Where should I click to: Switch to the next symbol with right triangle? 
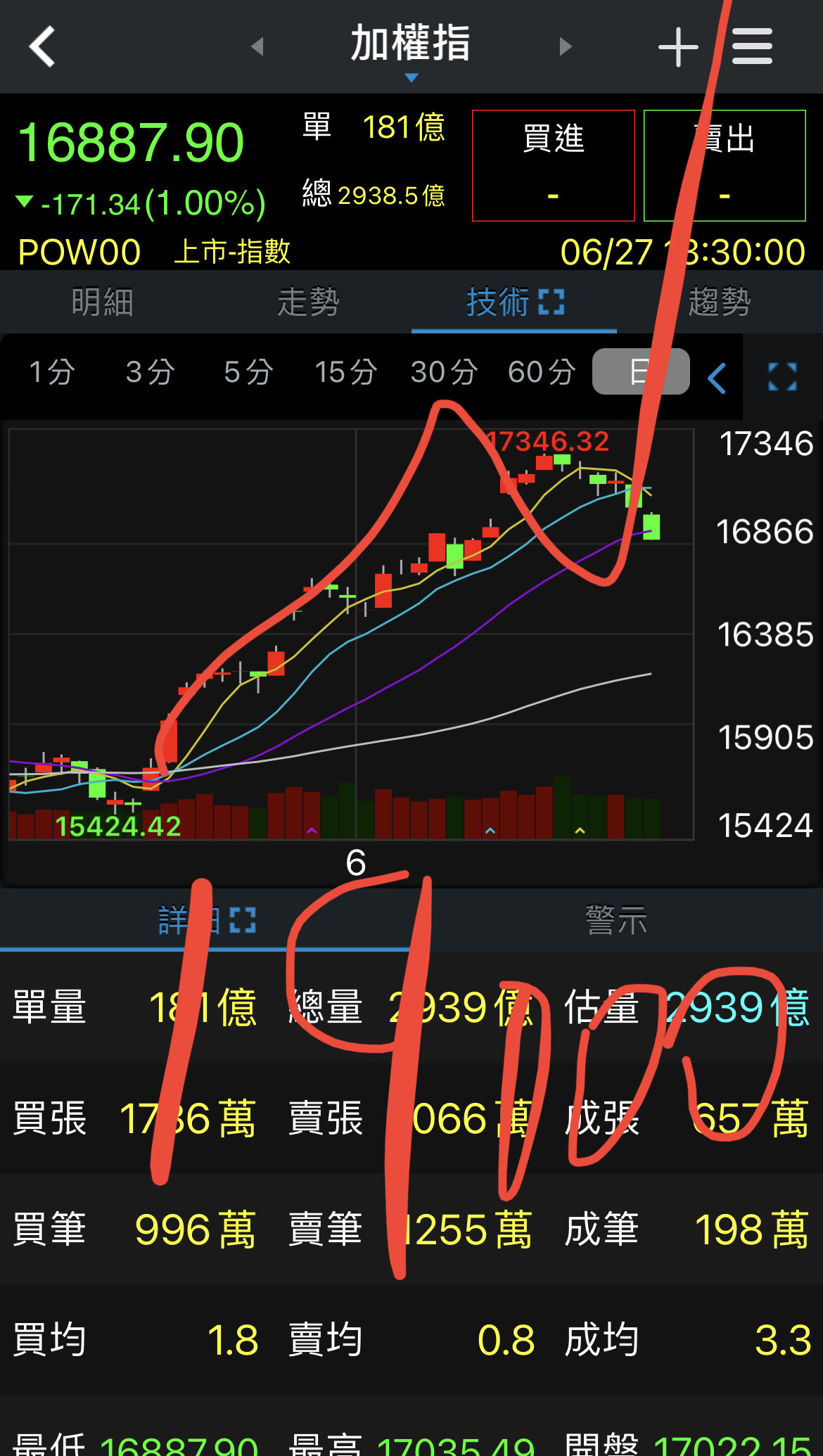(566, 46)
